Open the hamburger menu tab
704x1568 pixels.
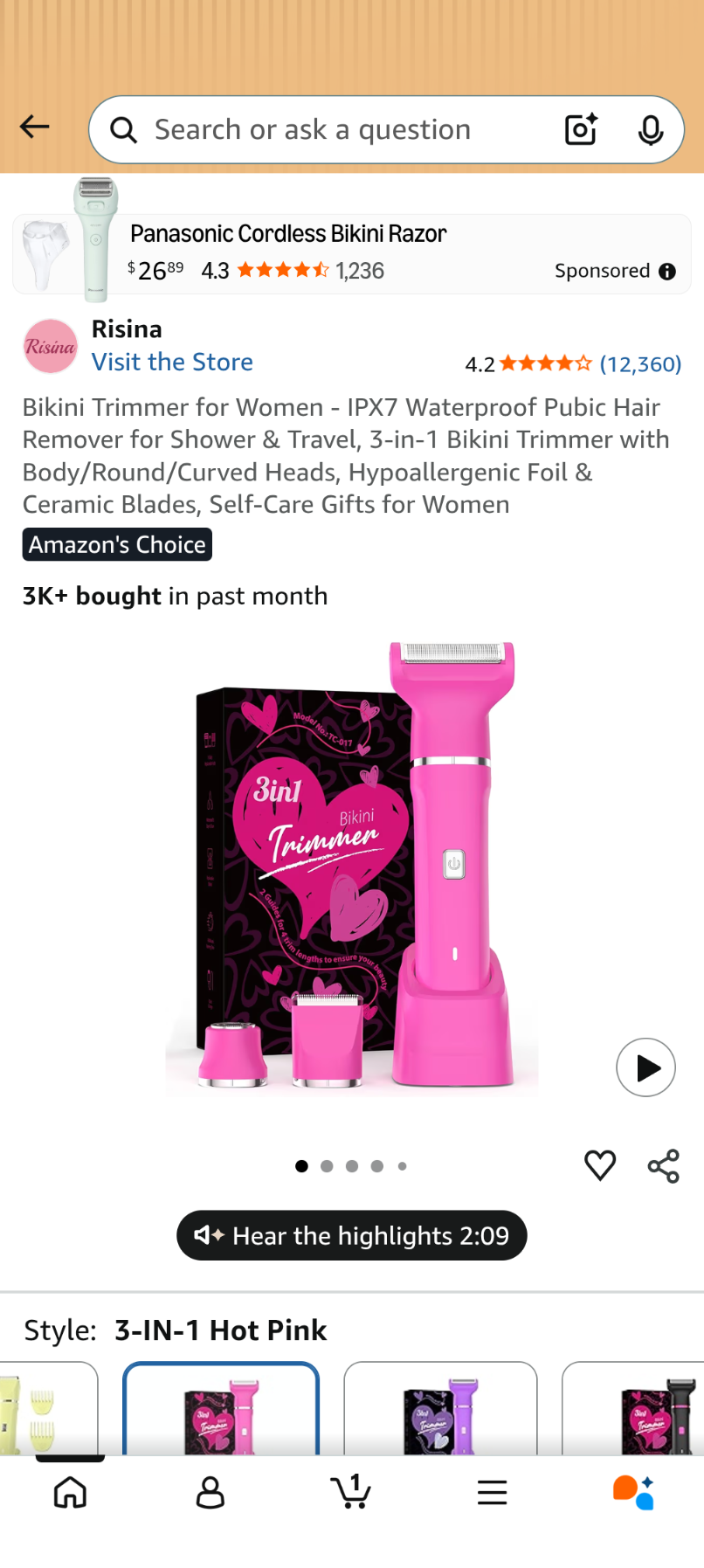click(493, 1493)
